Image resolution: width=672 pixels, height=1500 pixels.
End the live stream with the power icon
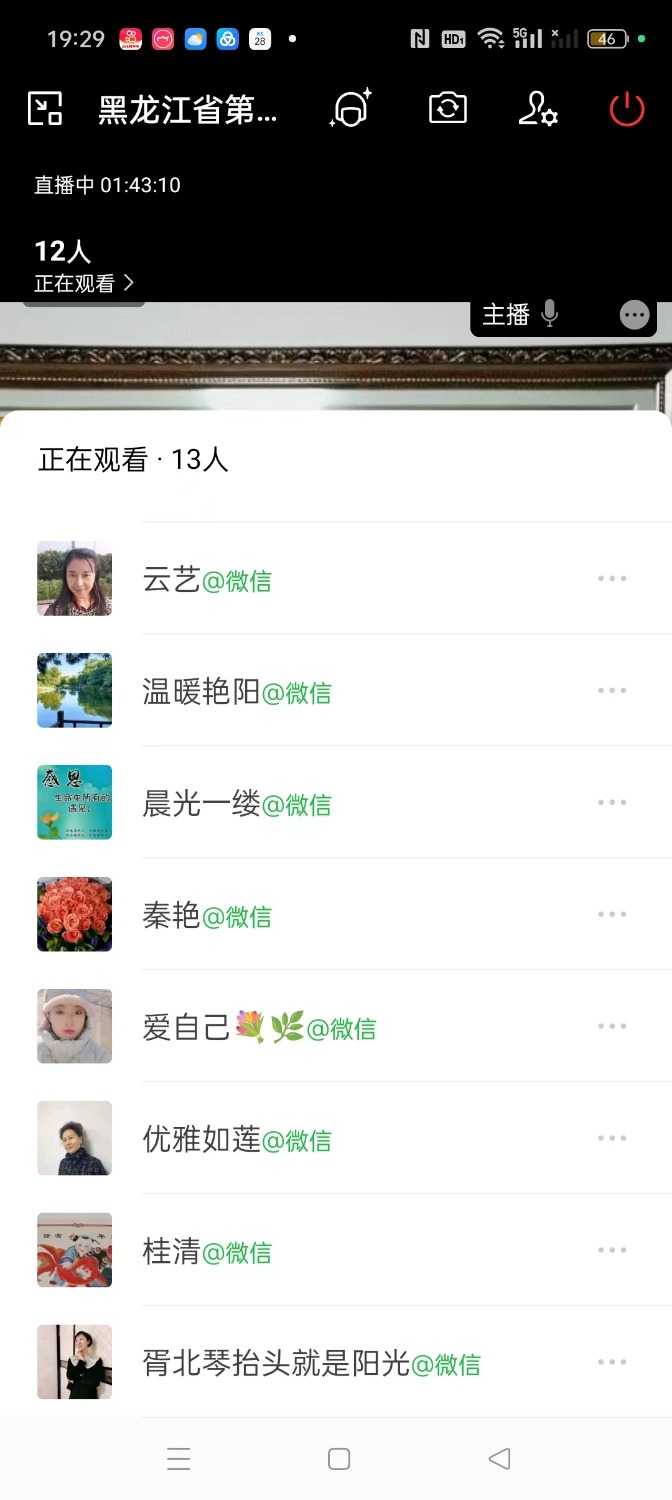coord(627,109)
